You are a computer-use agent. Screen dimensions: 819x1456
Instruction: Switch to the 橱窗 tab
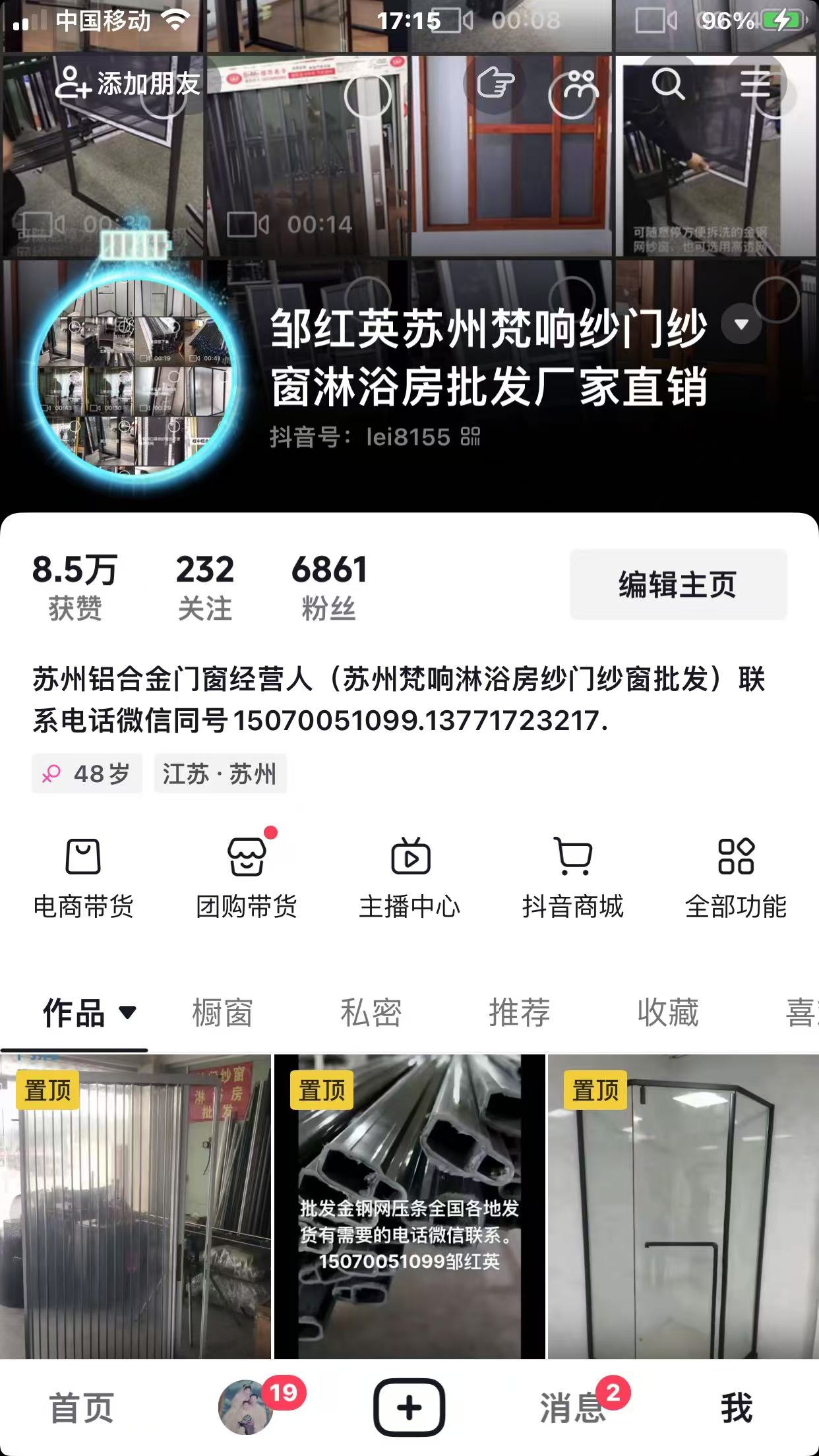[222, 1012]
